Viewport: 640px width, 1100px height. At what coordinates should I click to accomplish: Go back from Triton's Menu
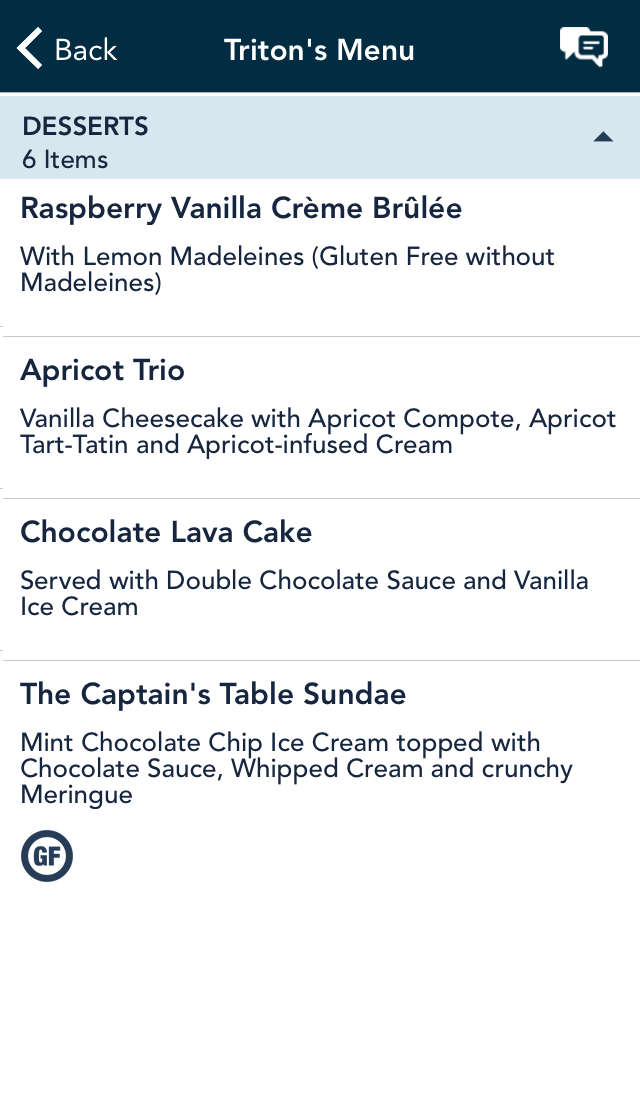[67, 49]
